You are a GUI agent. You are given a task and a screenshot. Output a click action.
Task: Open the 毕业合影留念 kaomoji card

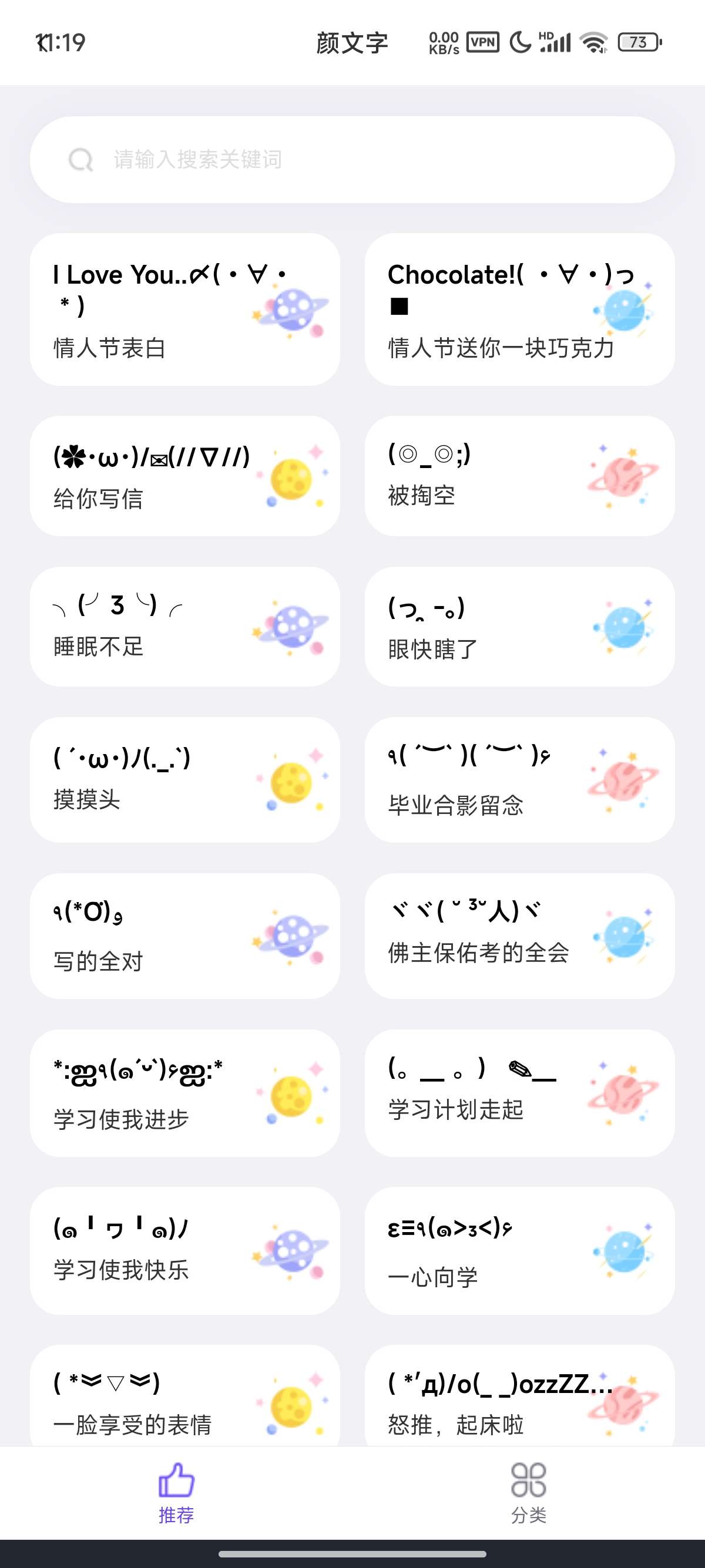click(519, 780)
